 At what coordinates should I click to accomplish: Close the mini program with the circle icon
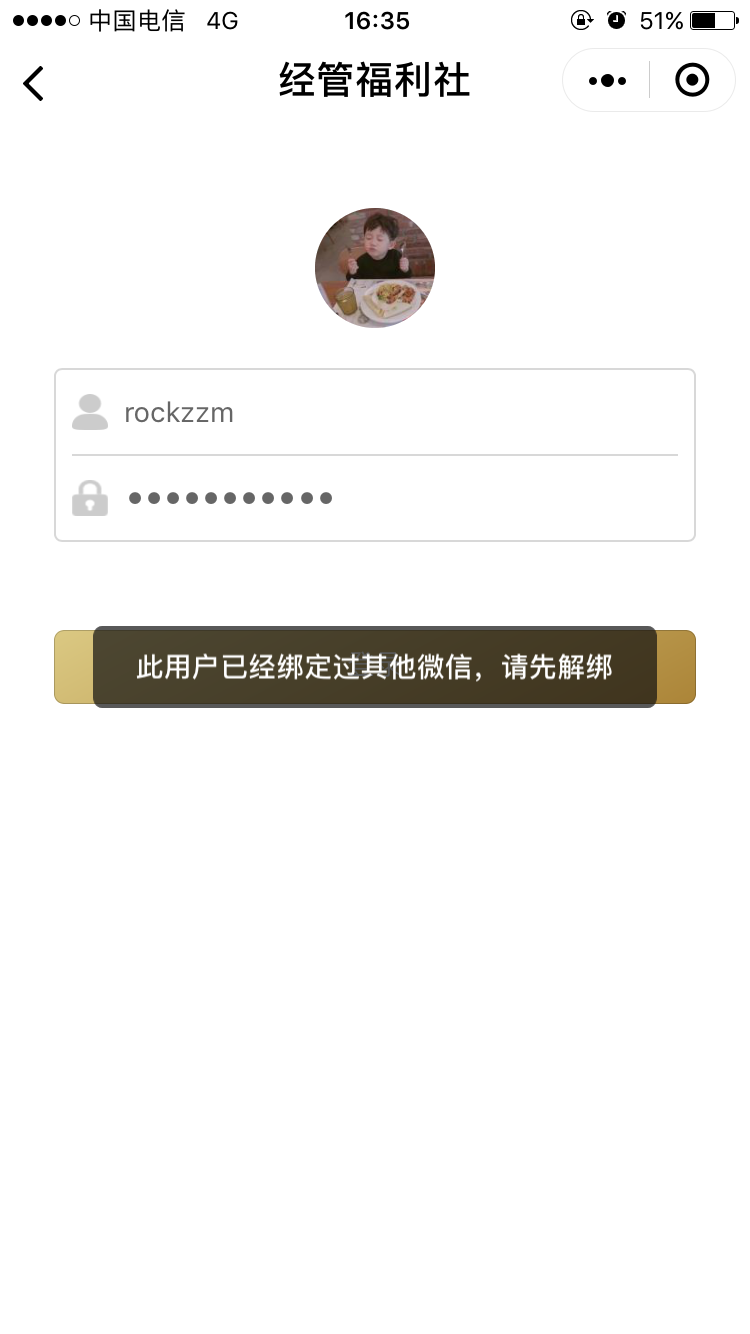click(692, 81)
